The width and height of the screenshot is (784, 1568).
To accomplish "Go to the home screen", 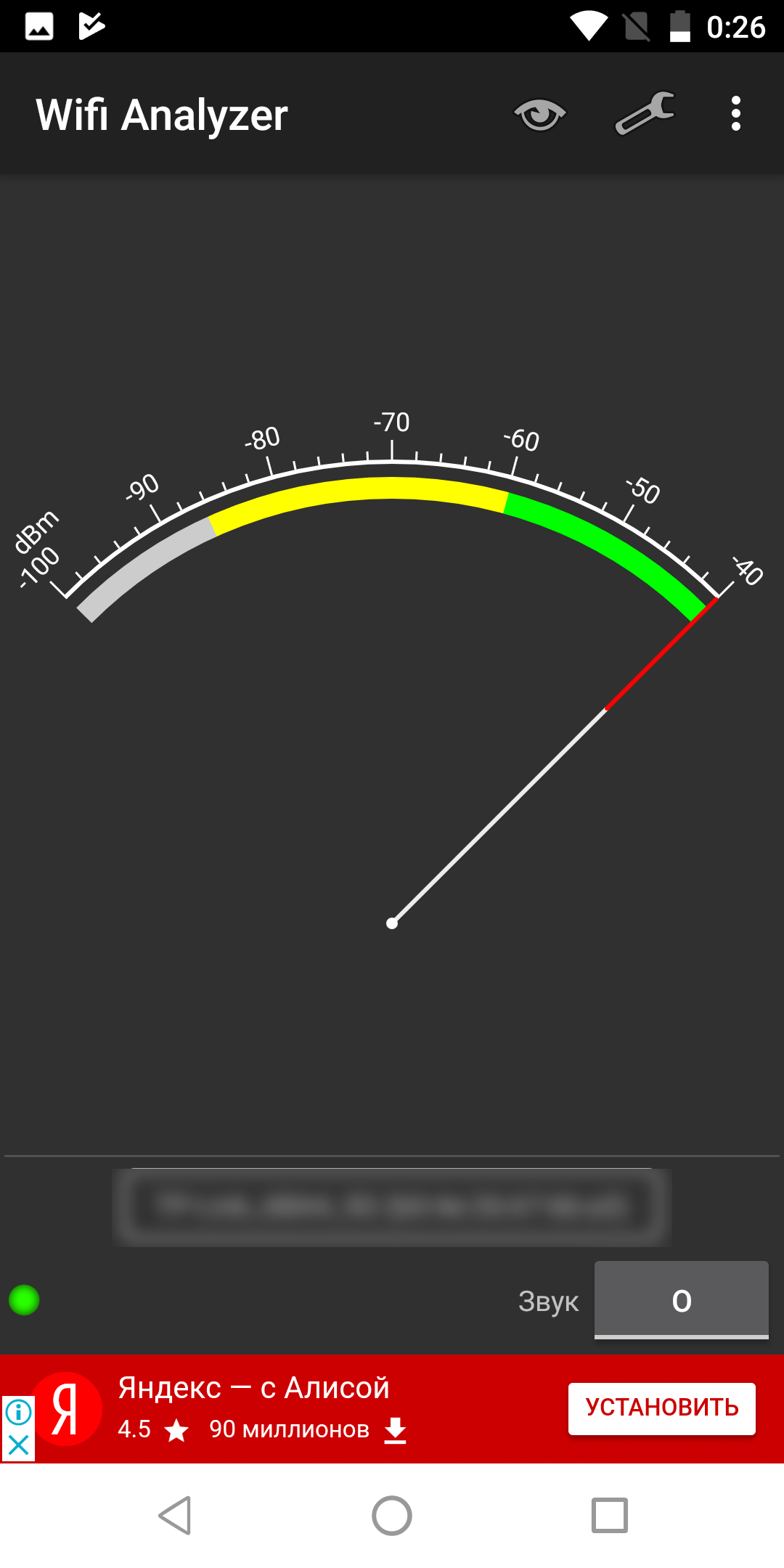I will 392,1516.
